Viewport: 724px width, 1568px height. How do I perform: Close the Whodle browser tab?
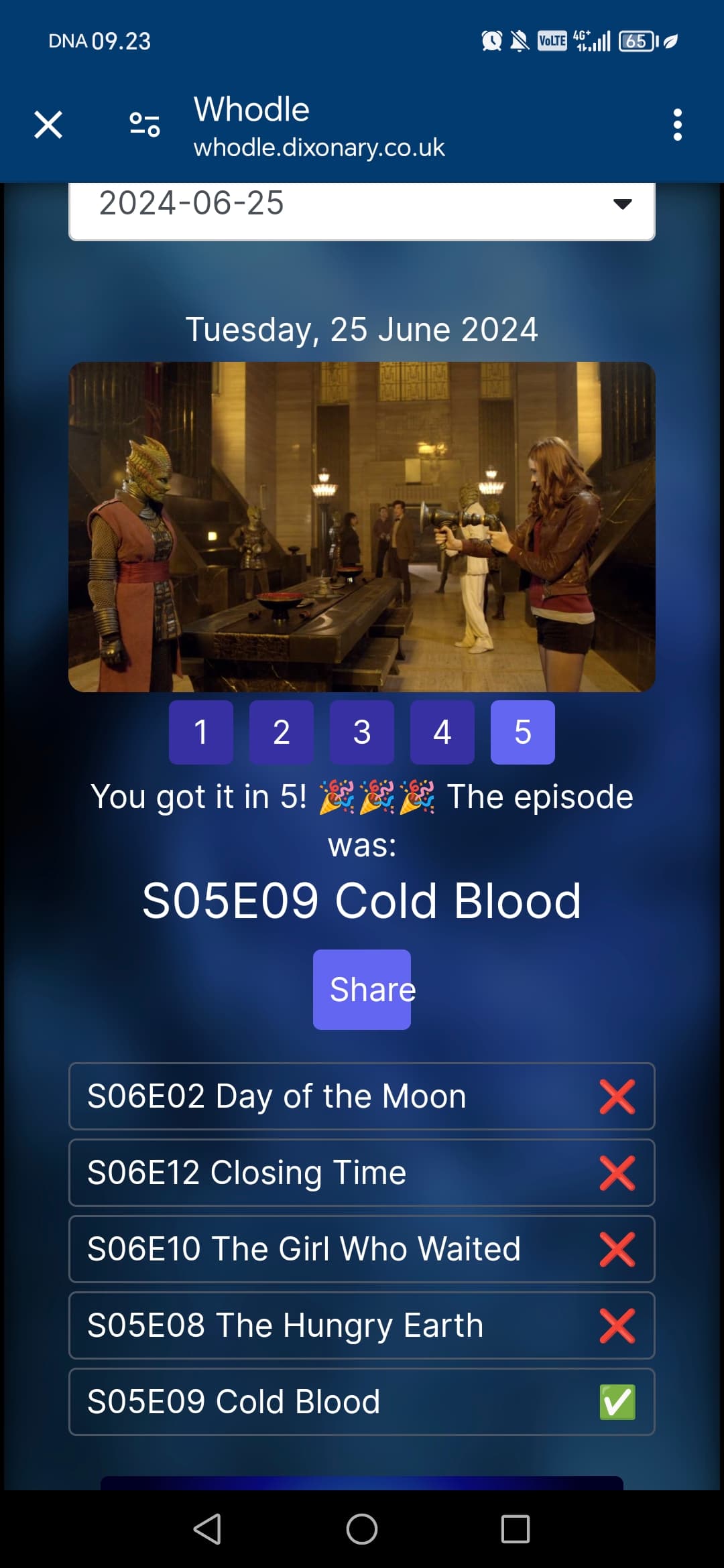coord(48,125)
